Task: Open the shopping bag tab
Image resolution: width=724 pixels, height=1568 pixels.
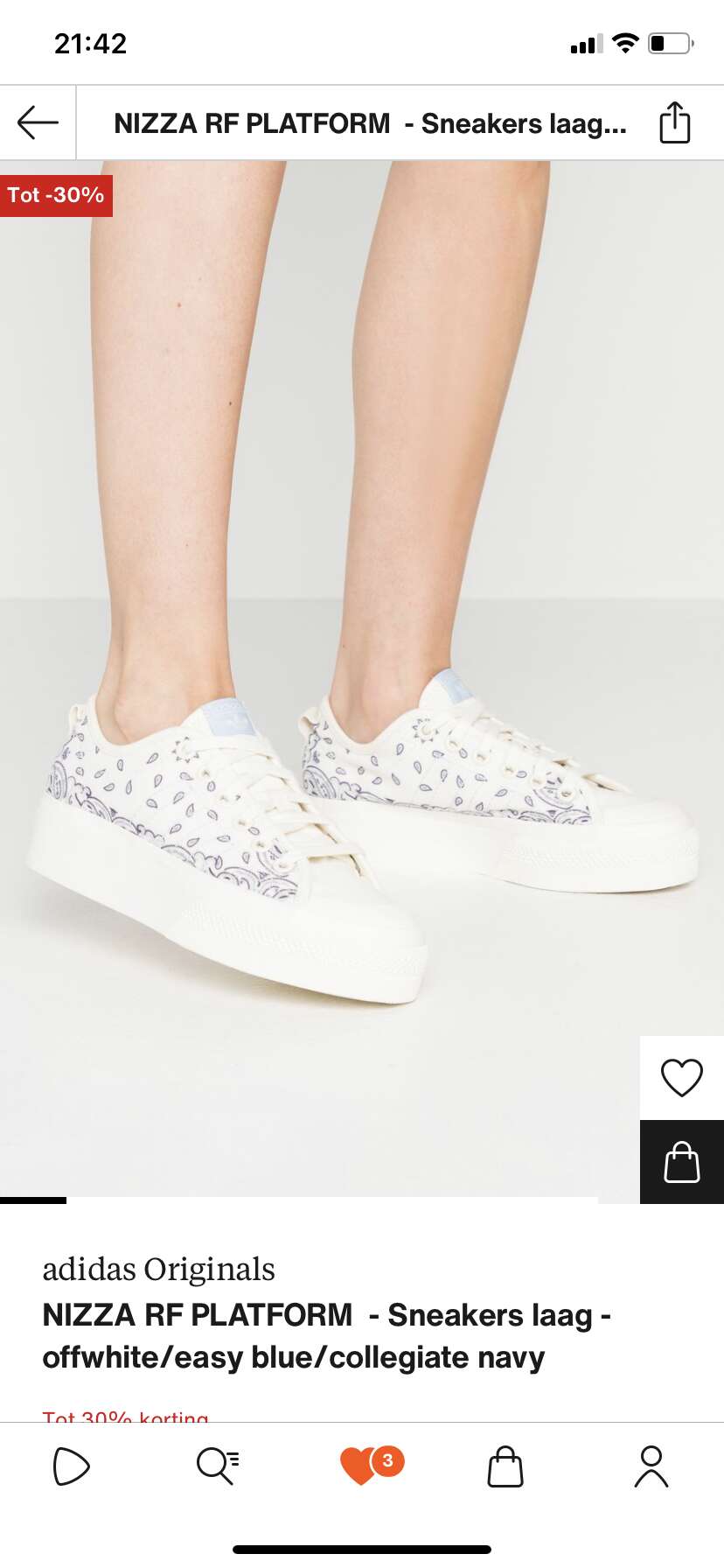Action: coord(505,1466)
